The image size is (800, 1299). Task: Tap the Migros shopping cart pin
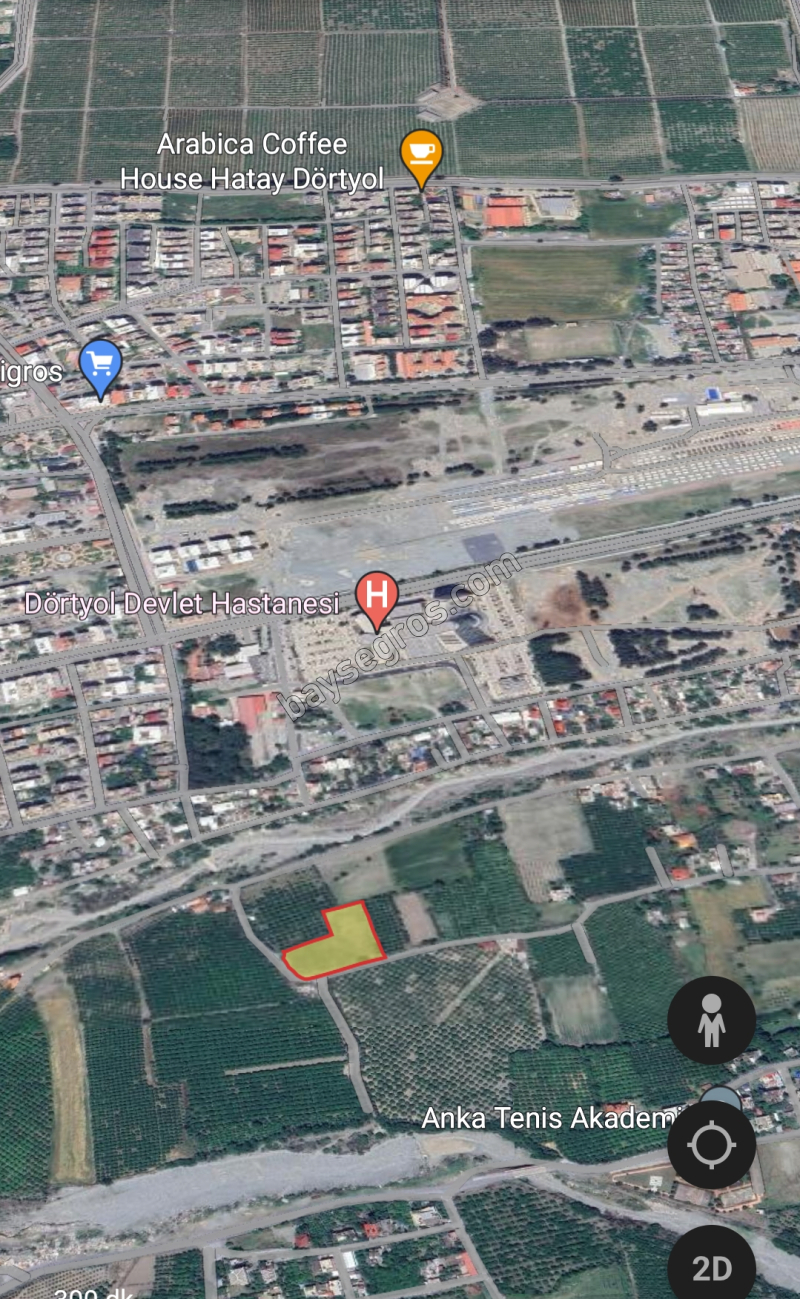100,365
